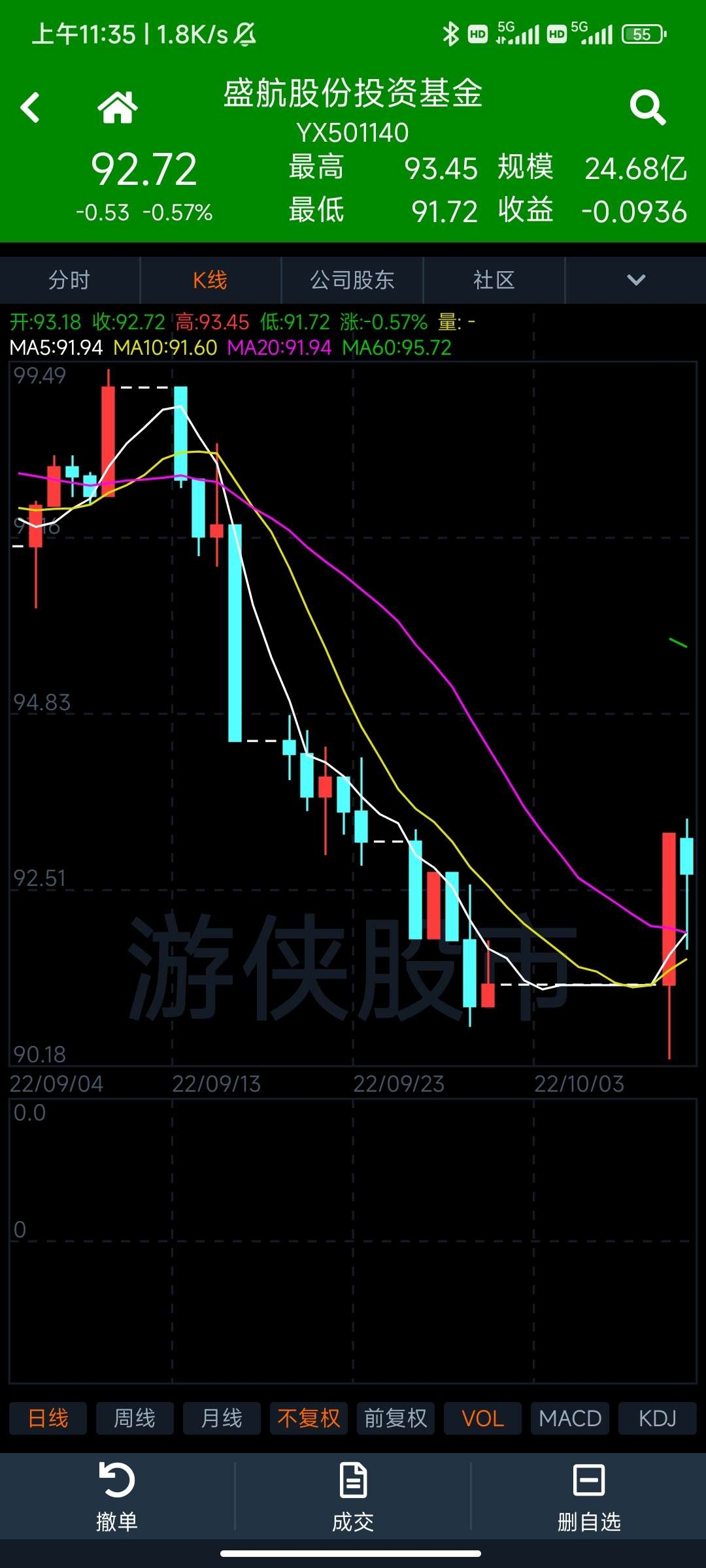Choose 不复权 price adjustment mode

pyautogui.click(x=309, y=1418)
